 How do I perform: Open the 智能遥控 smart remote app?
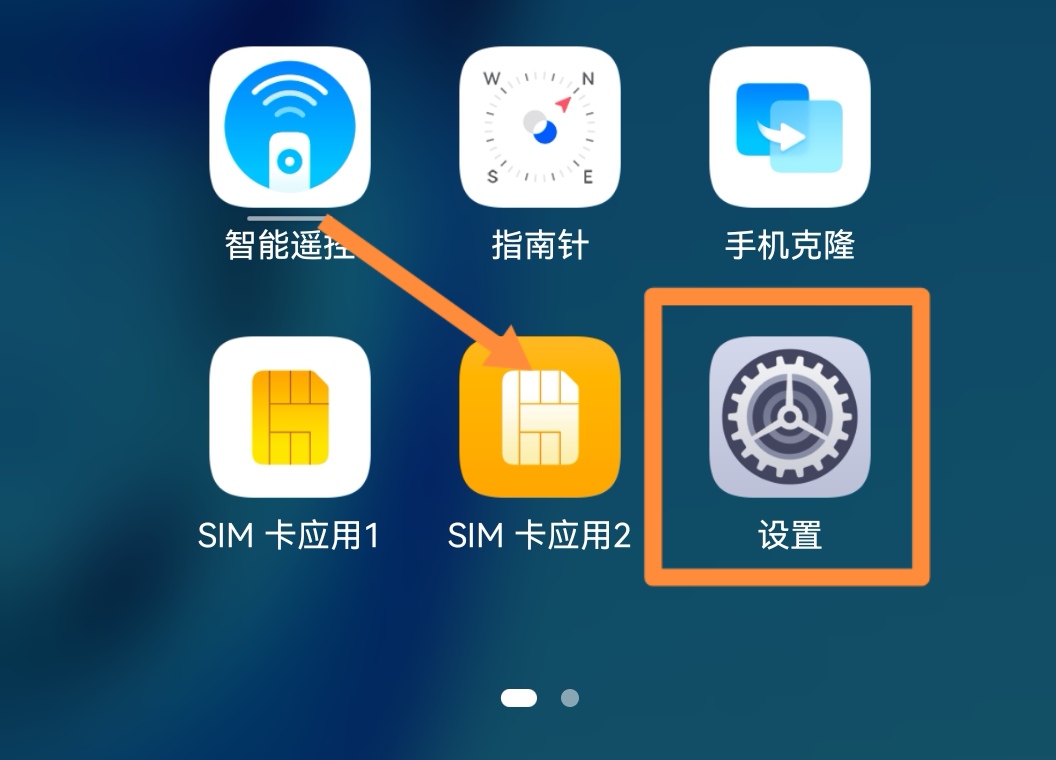coord(290,127)
